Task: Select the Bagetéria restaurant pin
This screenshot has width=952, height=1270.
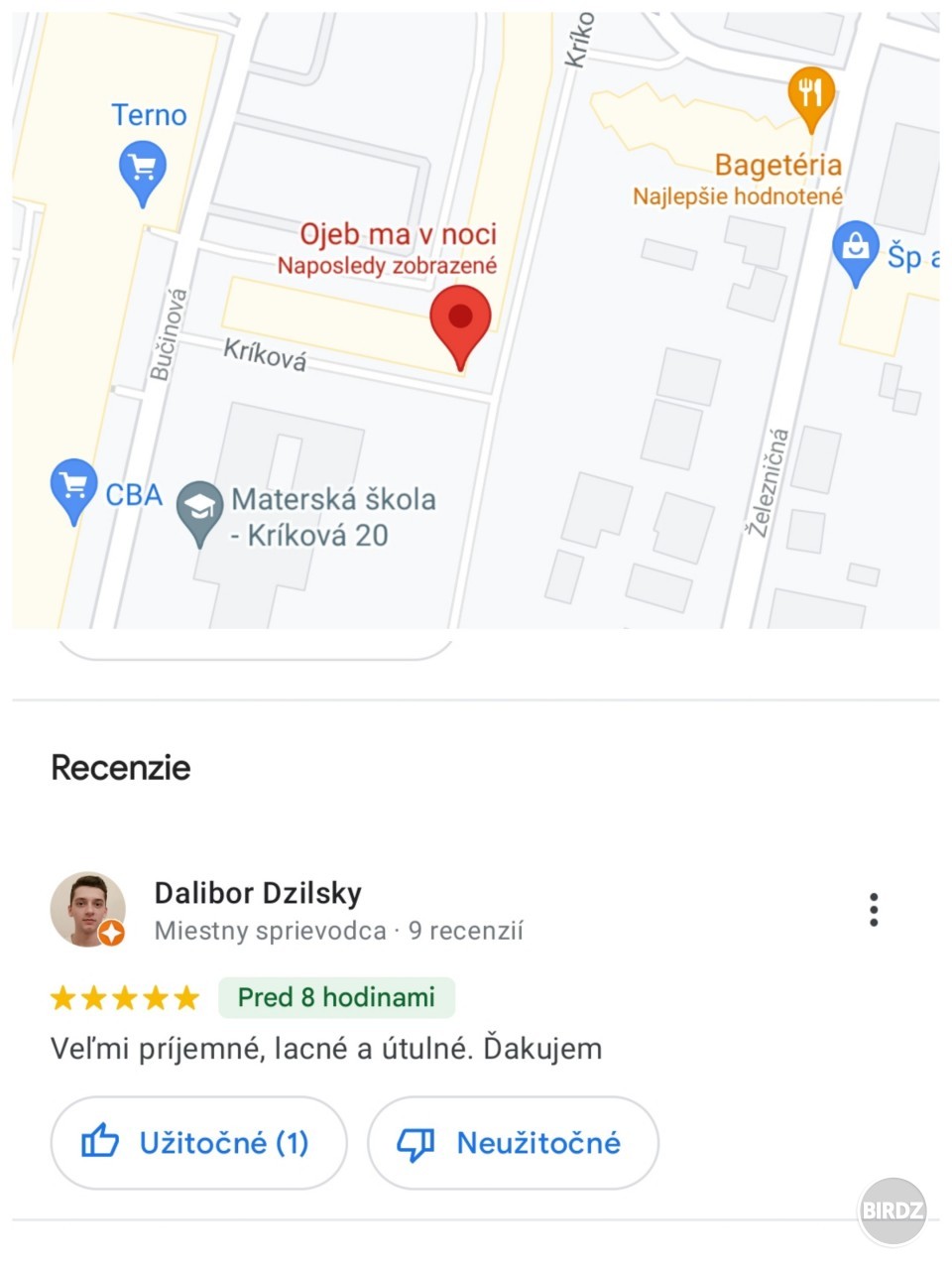Action: tap(810, 95)
